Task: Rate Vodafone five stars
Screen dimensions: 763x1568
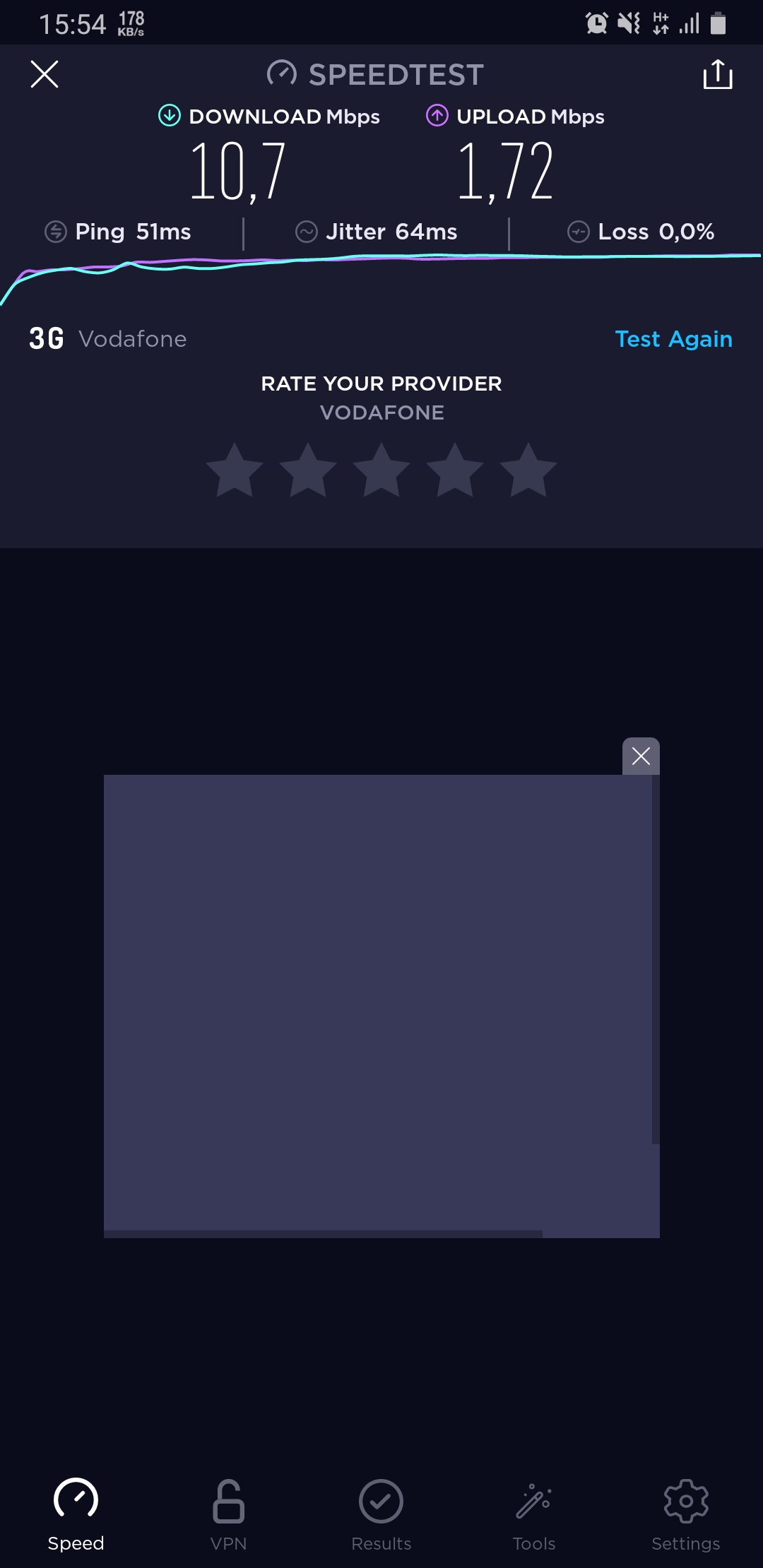Action: point(528,470)
